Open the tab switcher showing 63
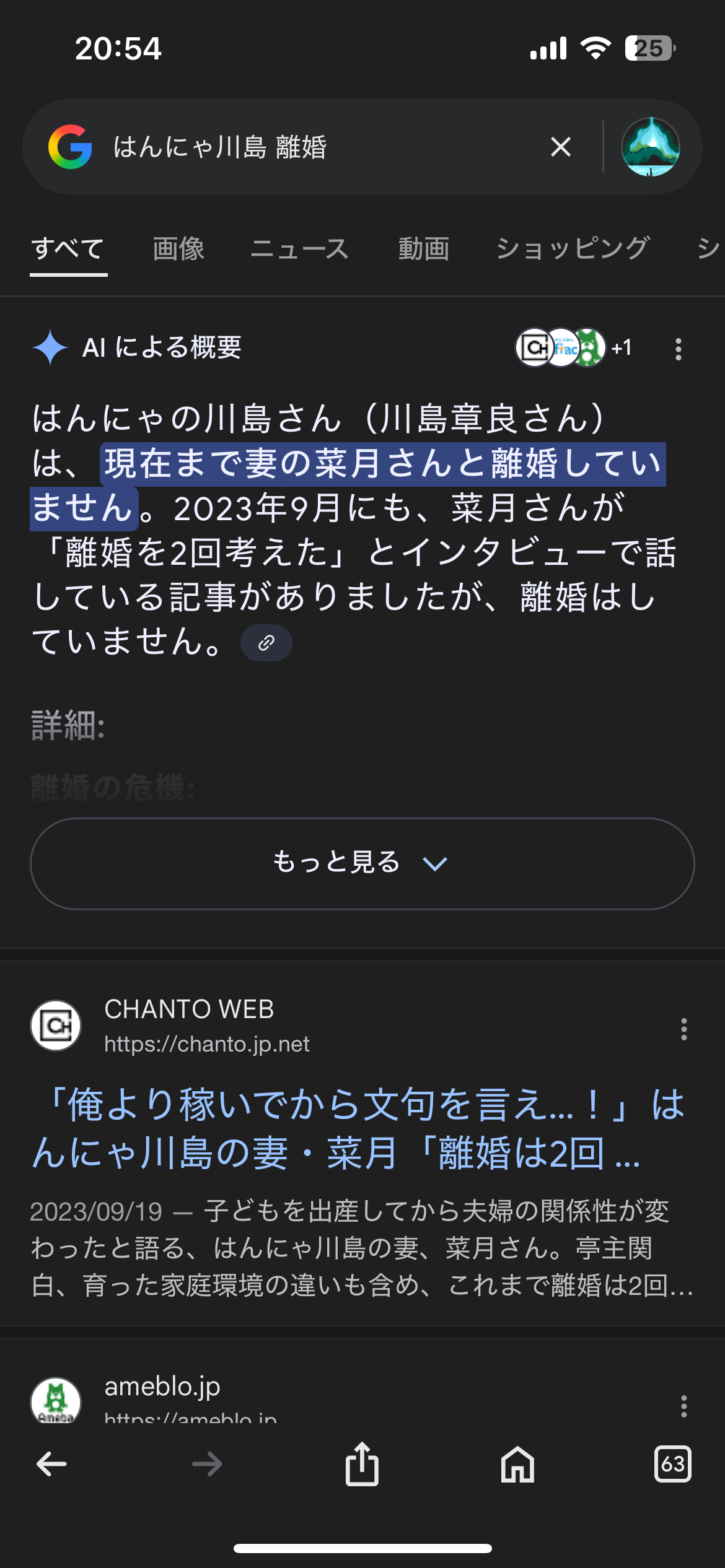725x1568 pixels. pyautogui.click(x=673, y=1464)
